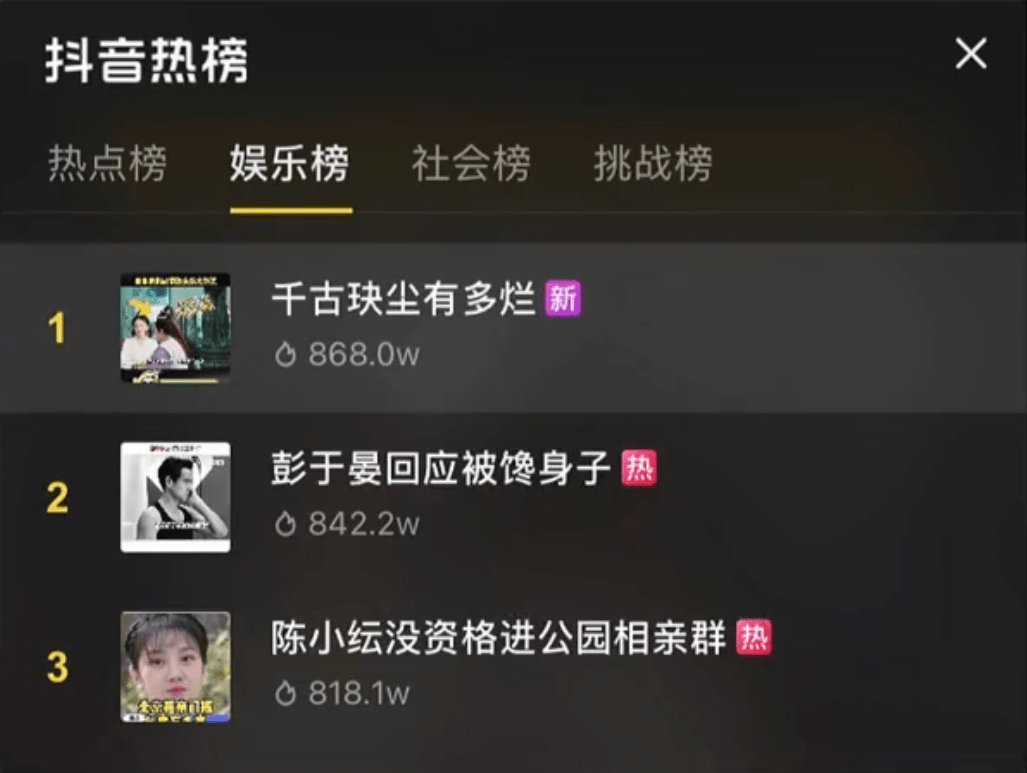Screen dimensions: 1027x773
Task: Open the 挑战榜 tab
Action: (653, 164)
